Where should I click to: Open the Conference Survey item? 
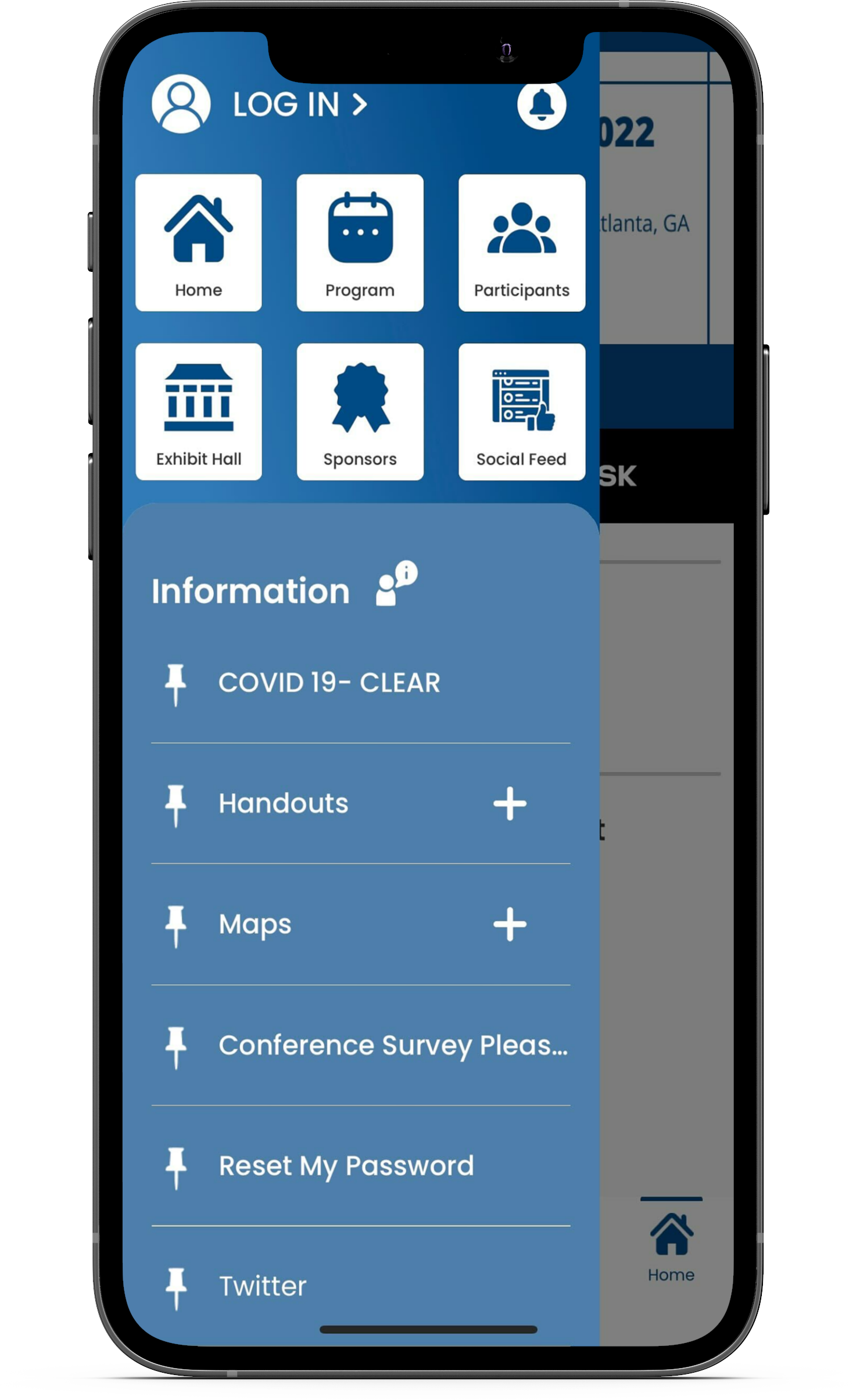393,1046
